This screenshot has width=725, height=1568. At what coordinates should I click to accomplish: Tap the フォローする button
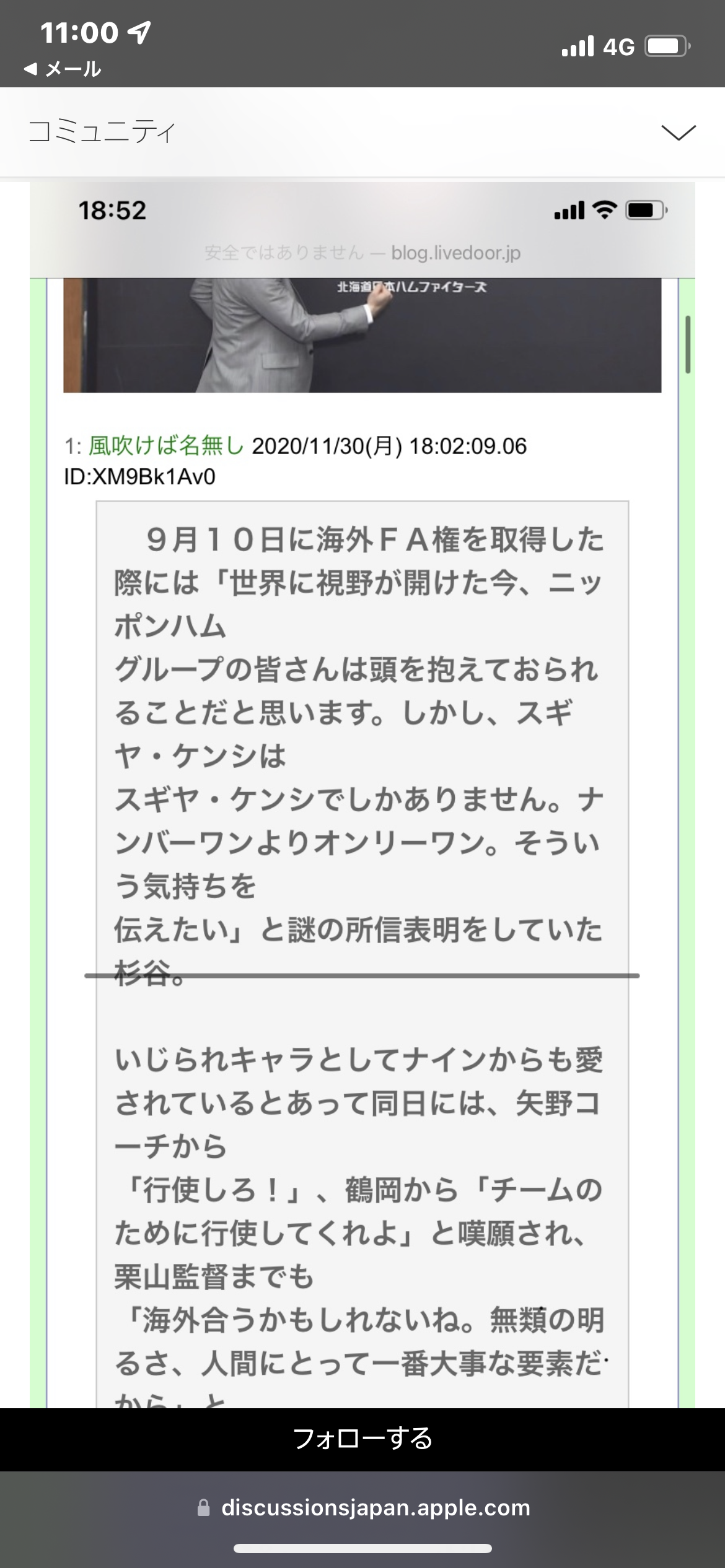pos(362,1438)
